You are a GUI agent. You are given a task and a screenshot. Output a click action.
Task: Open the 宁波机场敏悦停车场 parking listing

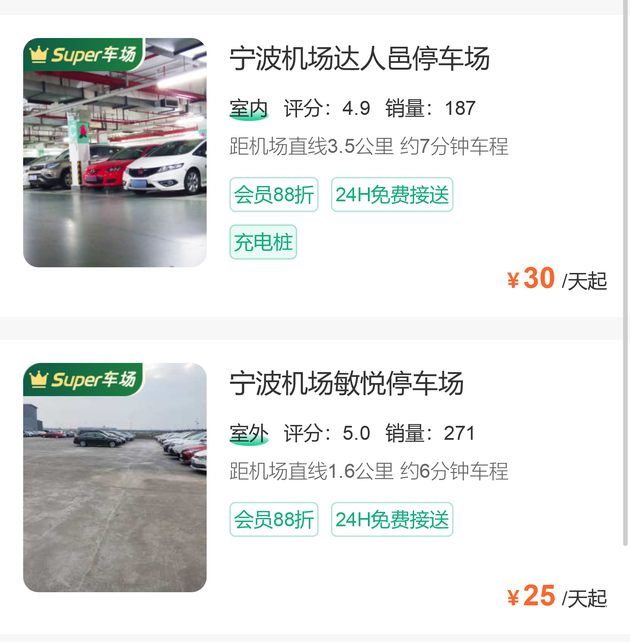point(347,384)
